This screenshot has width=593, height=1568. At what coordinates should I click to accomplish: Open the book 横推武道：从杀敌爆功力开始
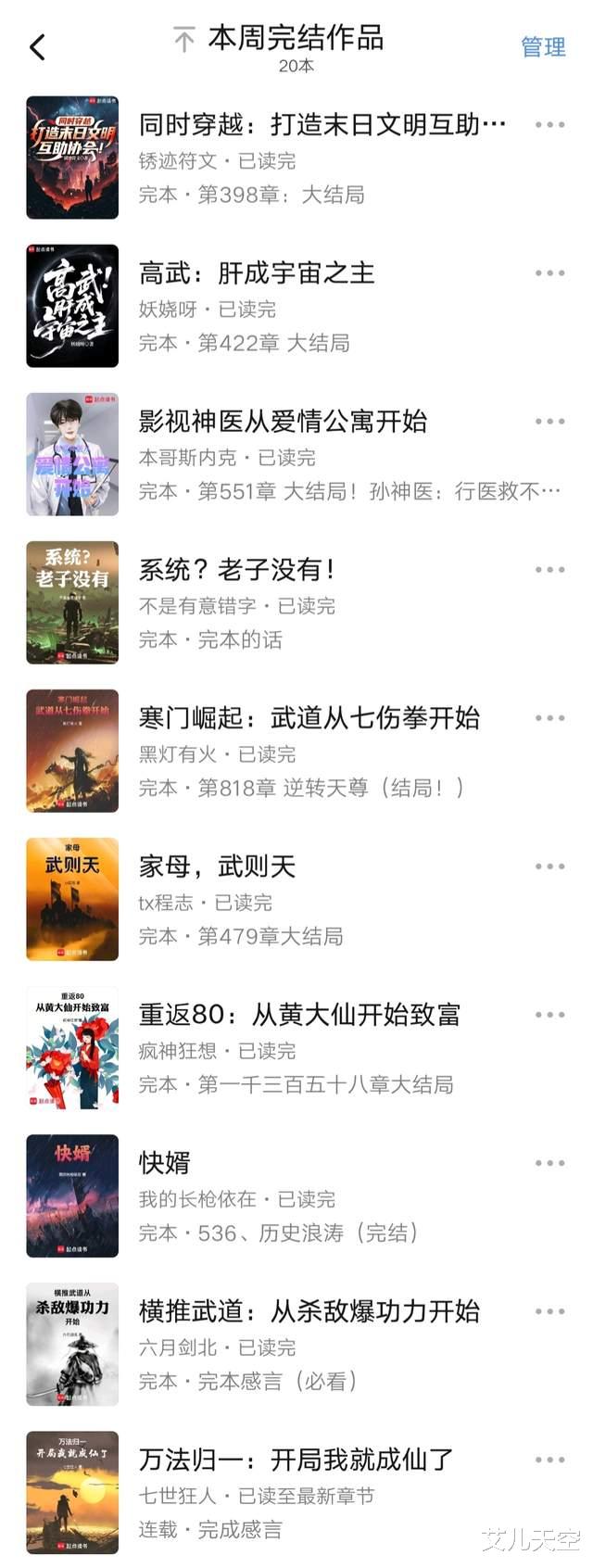[309, 1311]
